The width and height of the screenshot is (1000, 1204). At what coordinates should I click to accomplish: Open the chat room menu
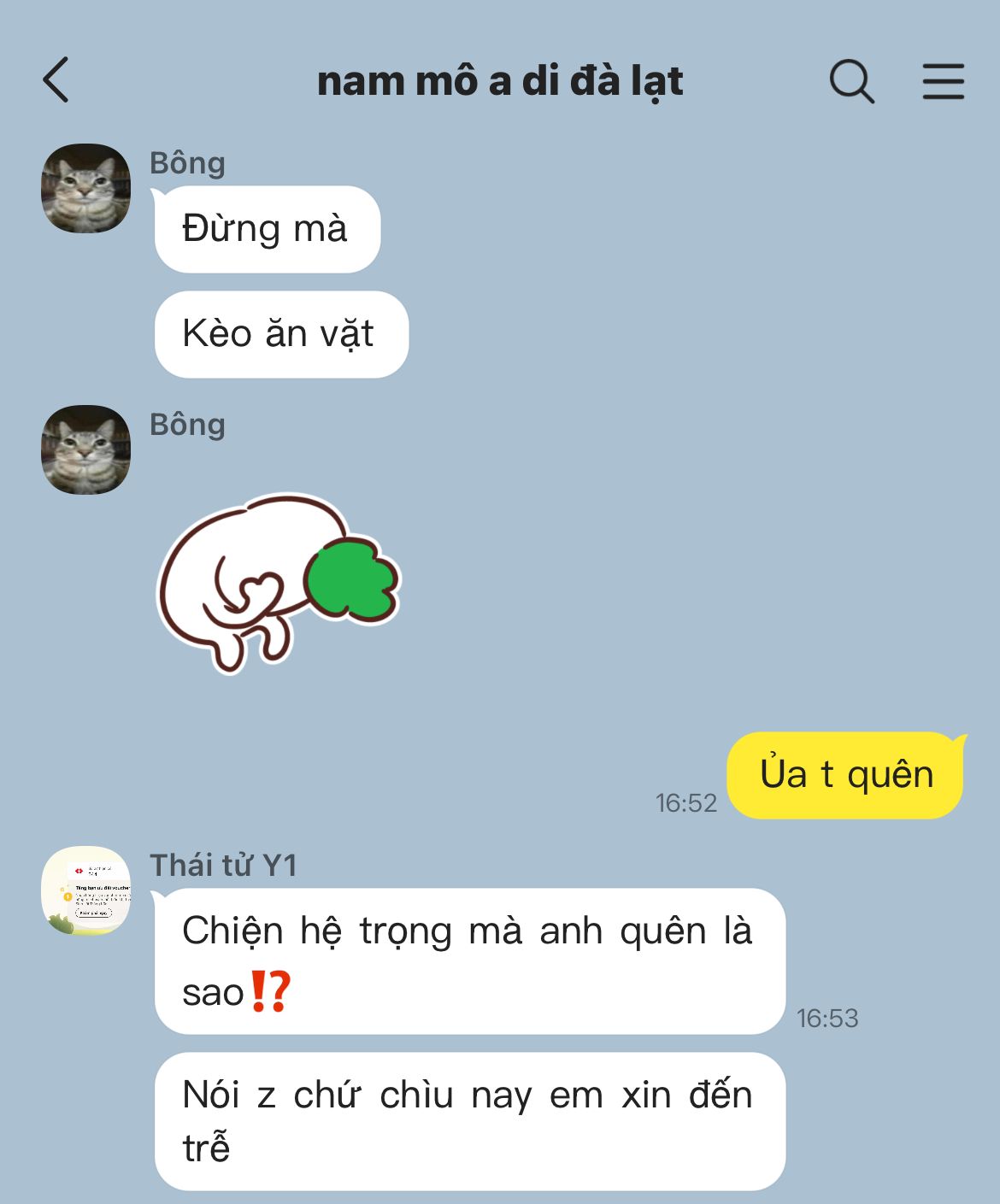click(943, 82)
